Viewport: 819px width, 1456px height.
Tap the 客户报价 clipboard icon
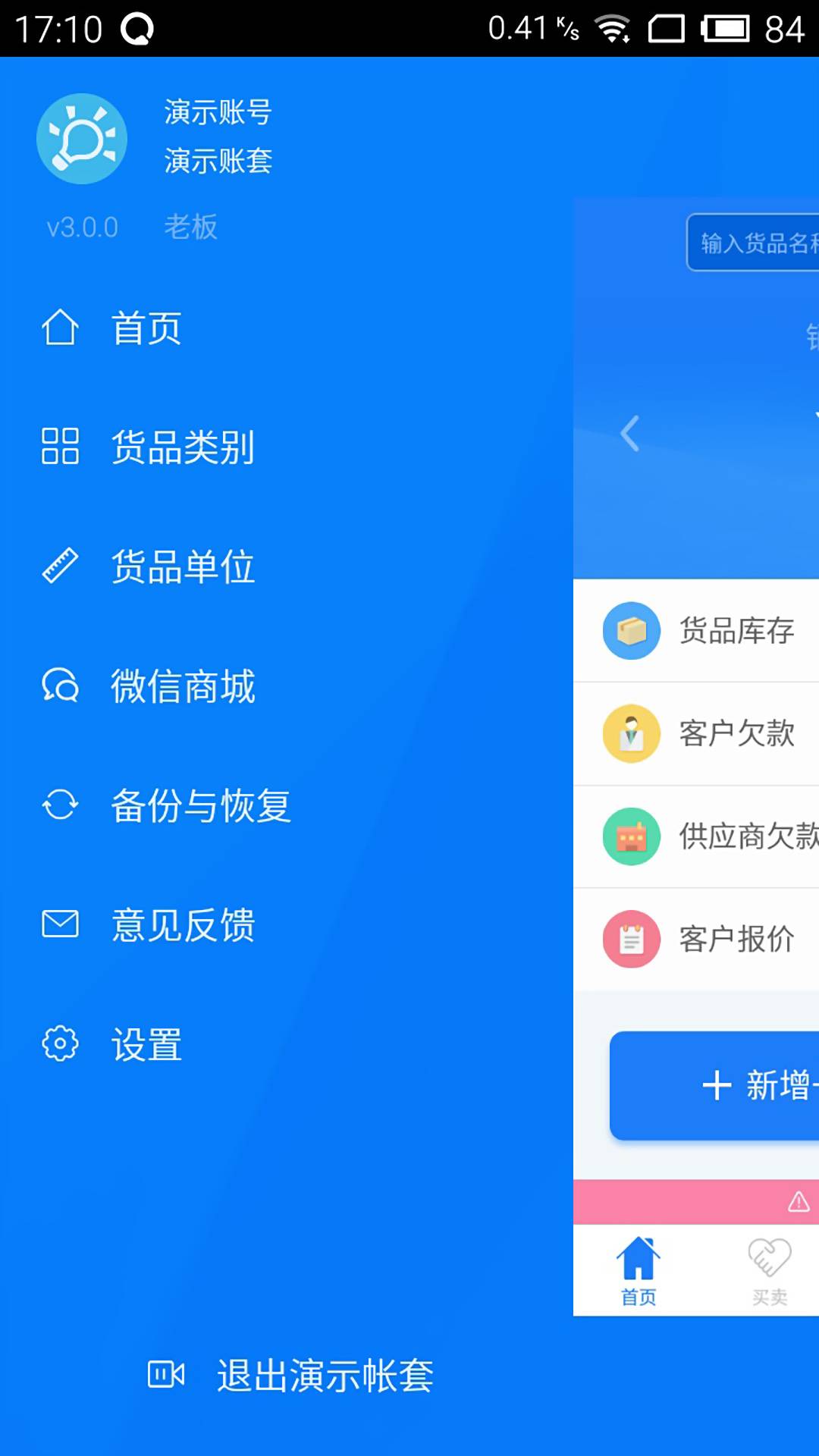click(631, 939)
